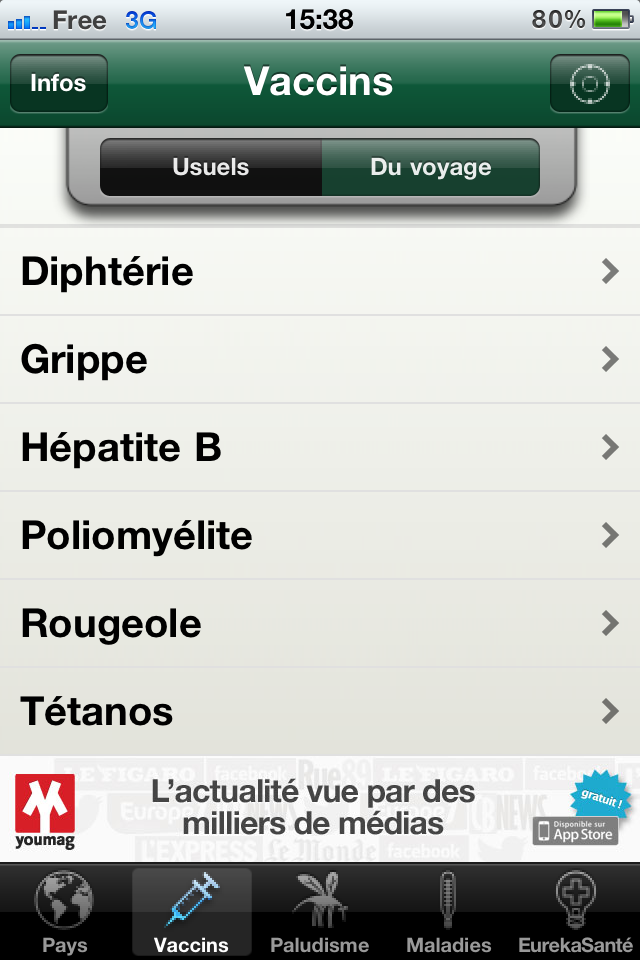Viewport: 640px width, 960px height.
Task: Tap the locate target icon
Action: tap(589, 84)
